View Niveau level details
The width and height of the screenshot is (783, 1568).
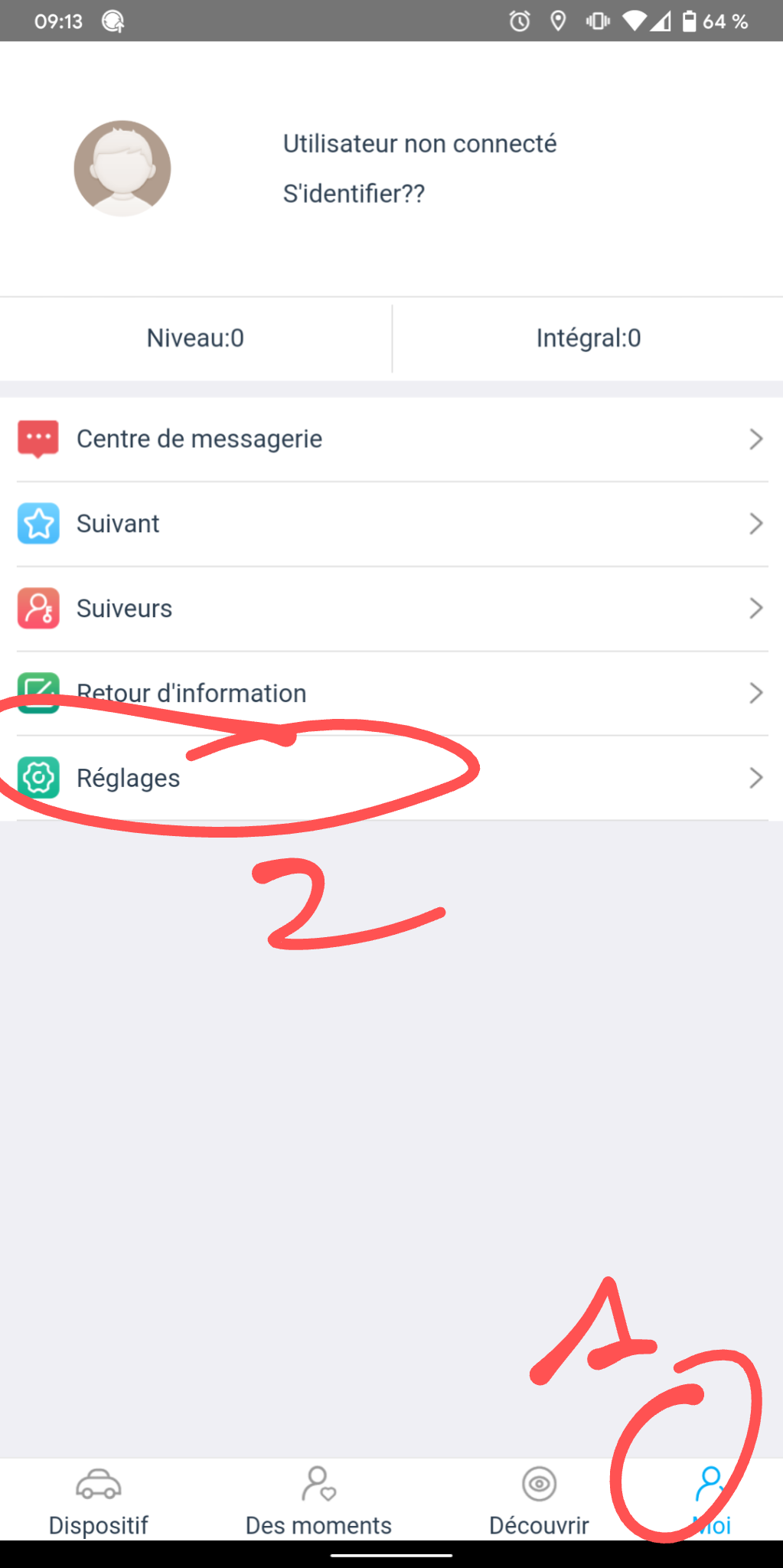point(195,338)
